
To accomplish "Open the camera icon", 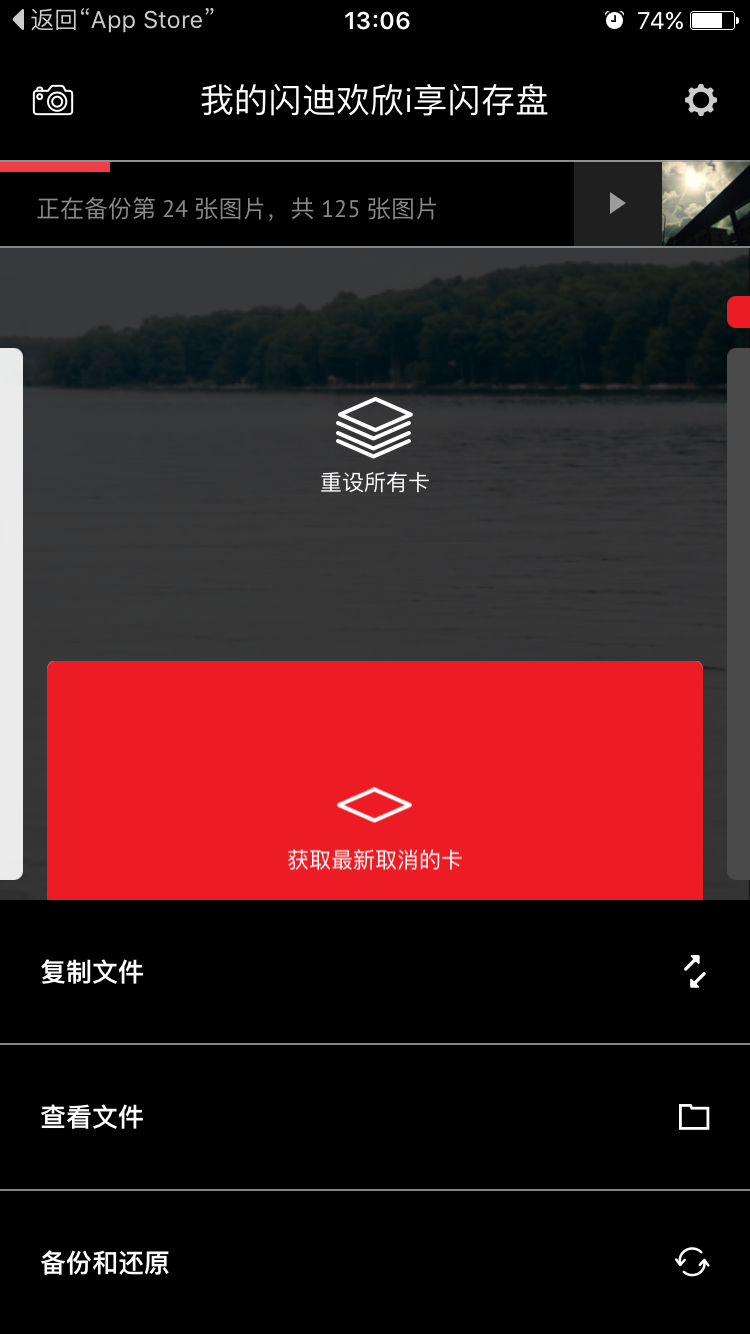I will (x=53, y=100).
